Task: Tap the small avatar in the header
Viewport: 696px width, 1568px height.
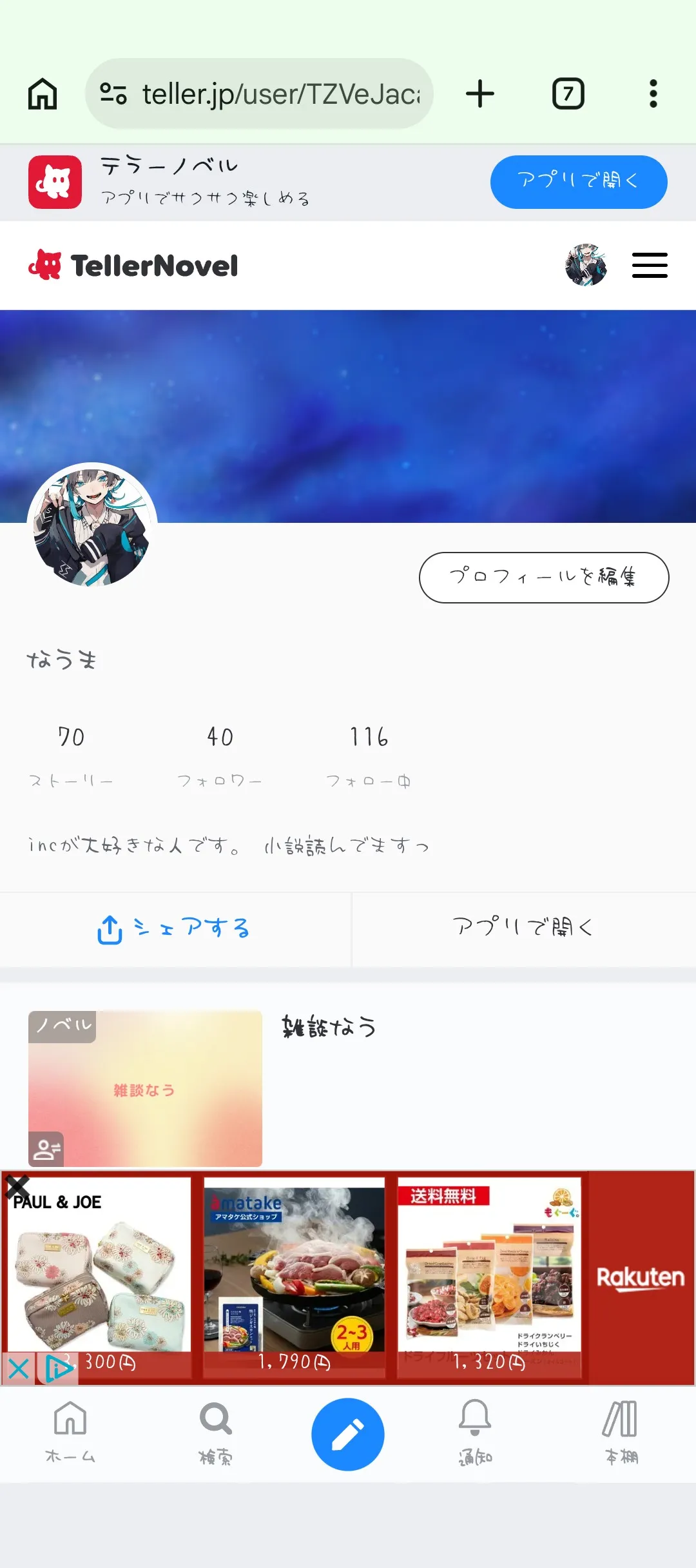Action: (x=586, y=265)
